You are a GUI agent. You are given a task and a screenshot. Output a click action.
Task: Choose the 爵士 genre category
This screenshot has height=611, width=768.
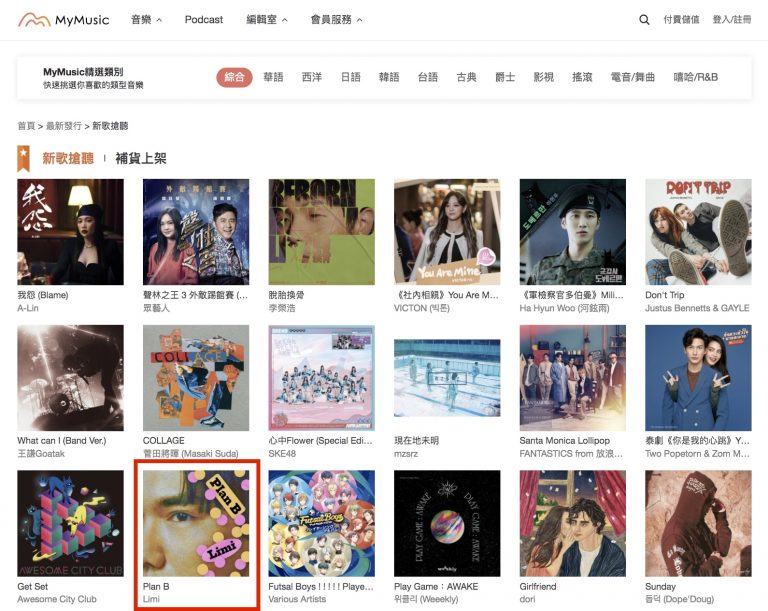tap(505, 77)
